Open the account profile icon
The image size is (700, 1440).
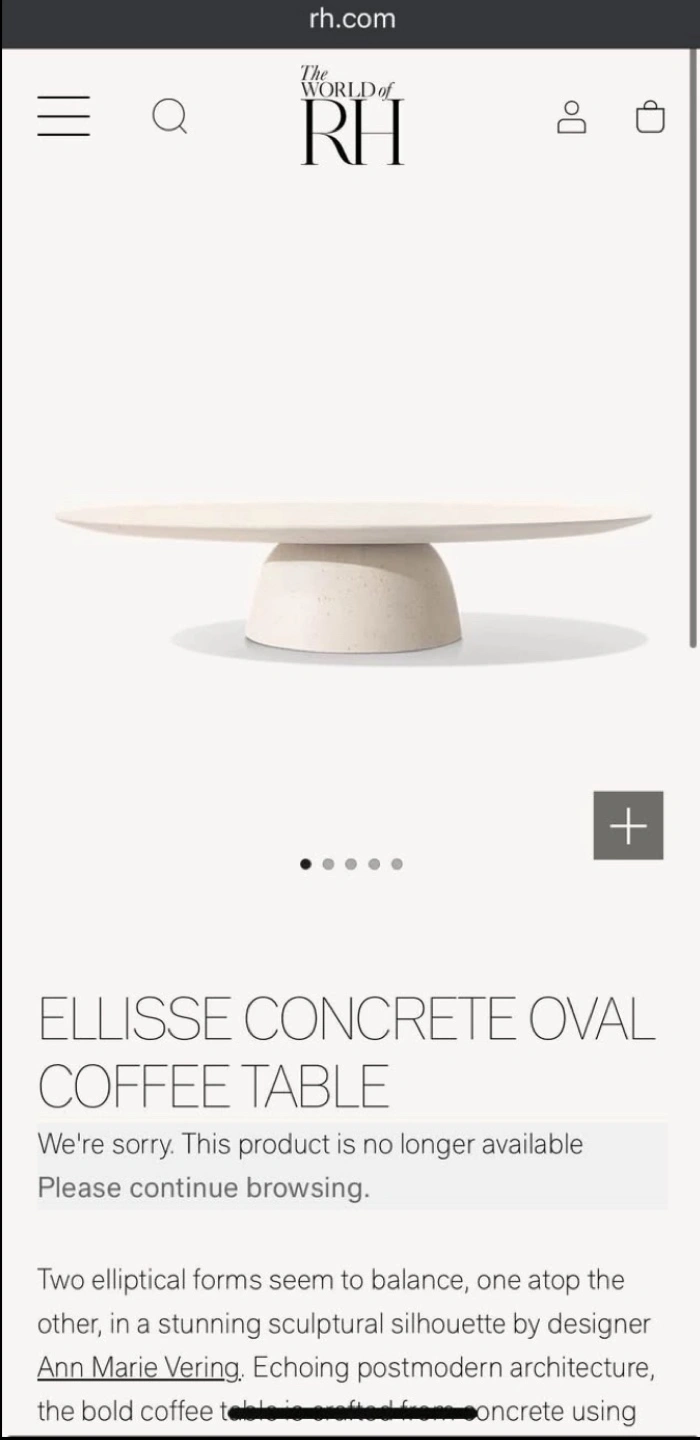tap(572, 117)
